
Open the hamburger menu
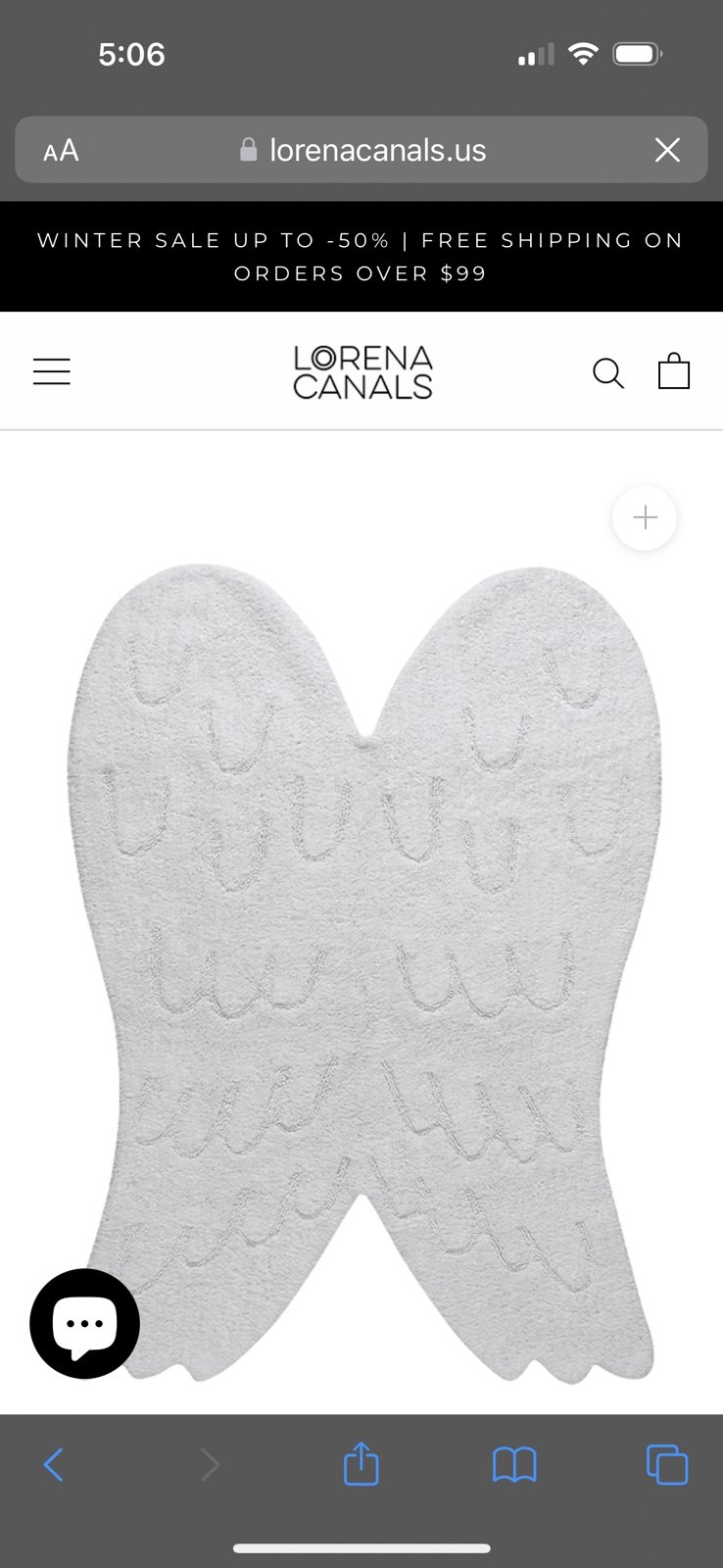[52, 371]
